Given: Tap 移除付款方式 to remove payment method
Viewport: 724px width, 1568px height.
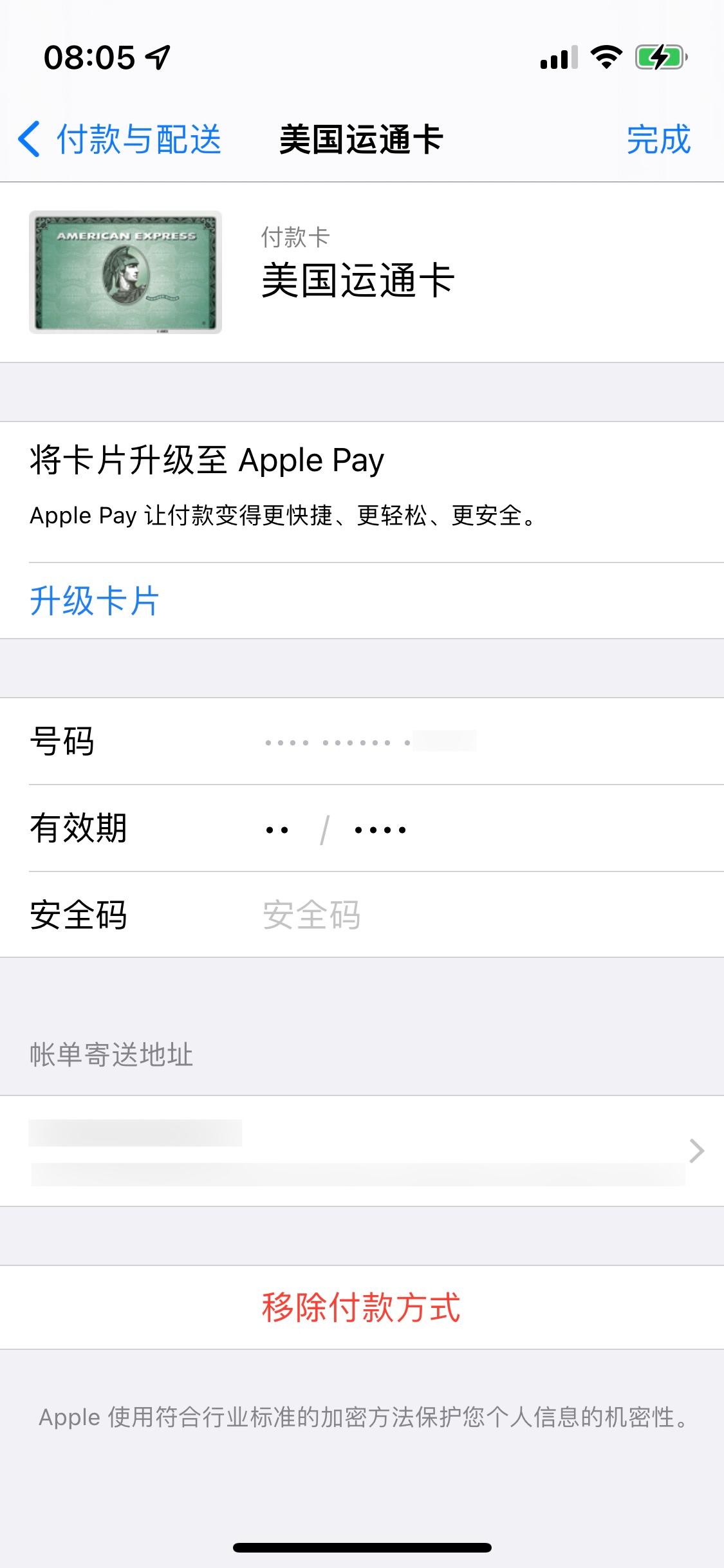Looking at the screenshot, I should (362, 1307).
